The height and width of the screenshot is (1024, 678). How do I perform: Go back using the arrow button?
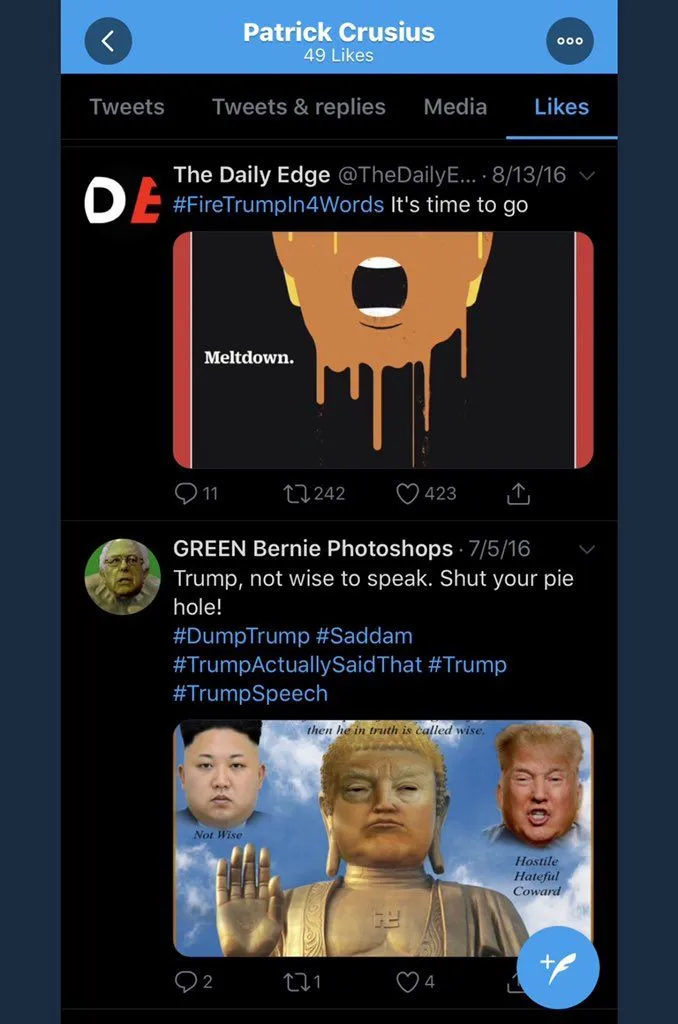[x=108, y=41]
